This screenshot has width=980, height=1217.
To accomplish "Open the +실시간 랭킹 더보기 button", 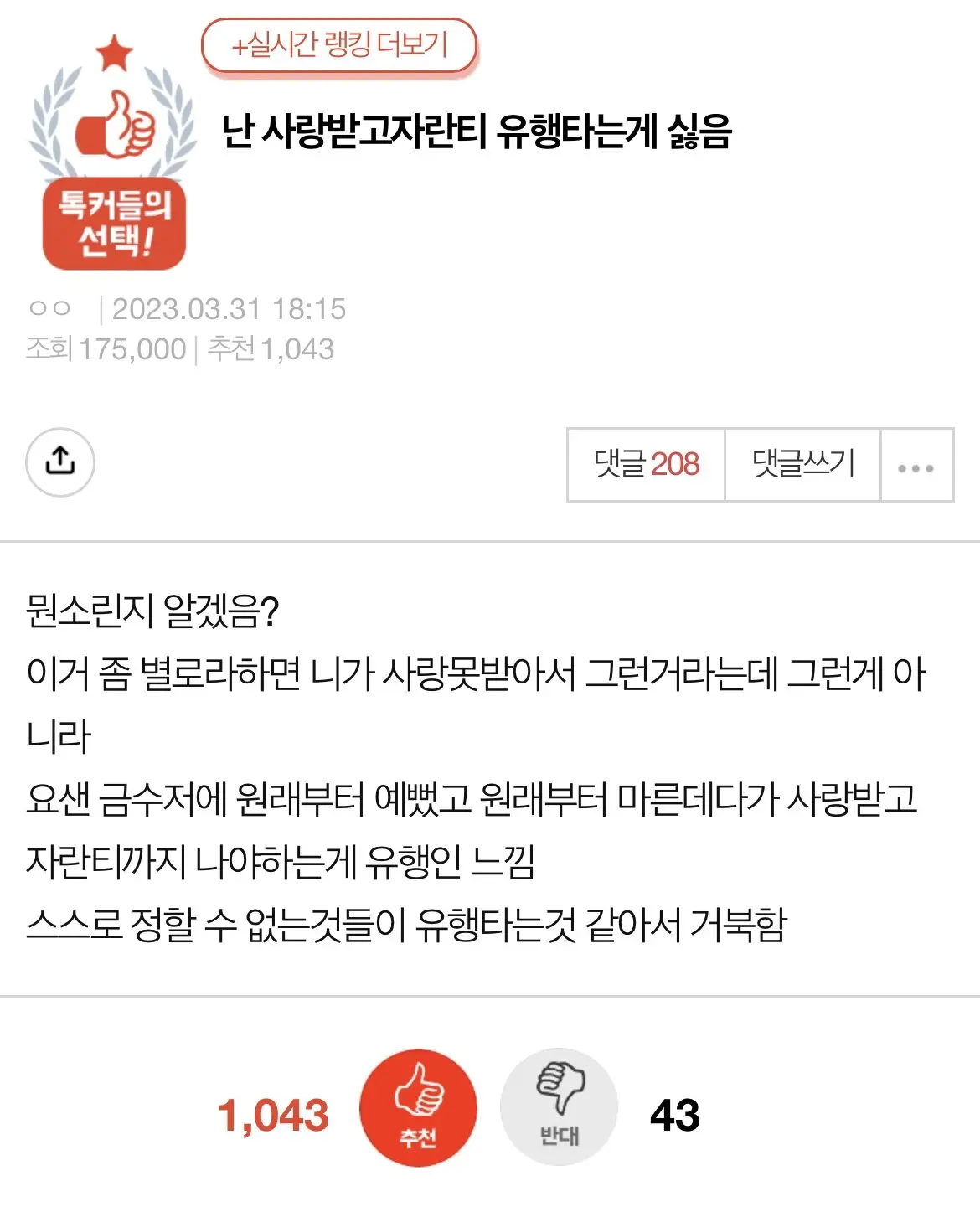I will pyautogui.click(x=338, y=45).
